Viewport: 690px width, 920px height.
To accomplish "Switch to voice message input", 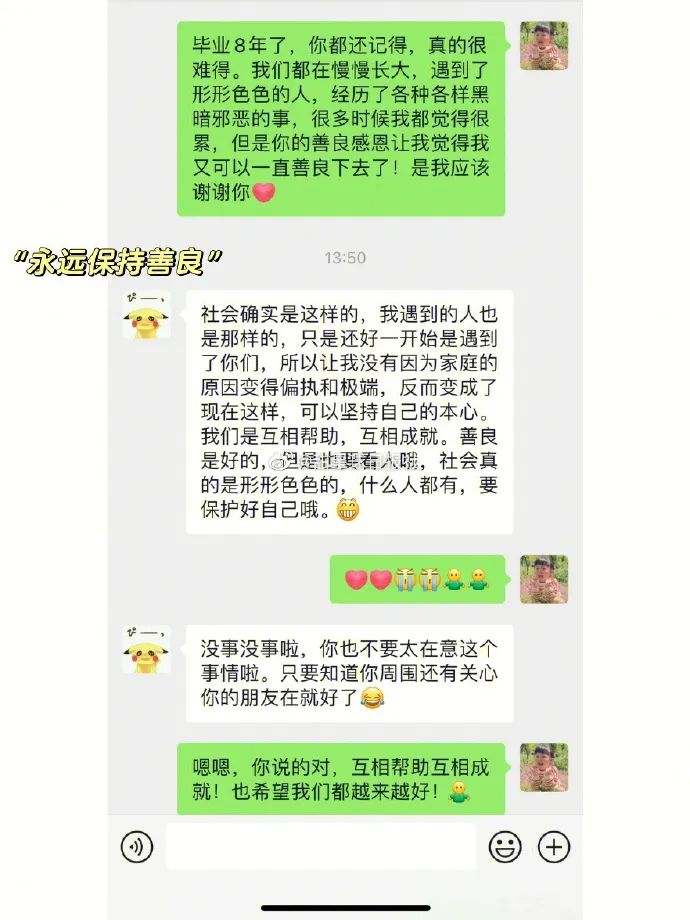I will pos(137,847).
